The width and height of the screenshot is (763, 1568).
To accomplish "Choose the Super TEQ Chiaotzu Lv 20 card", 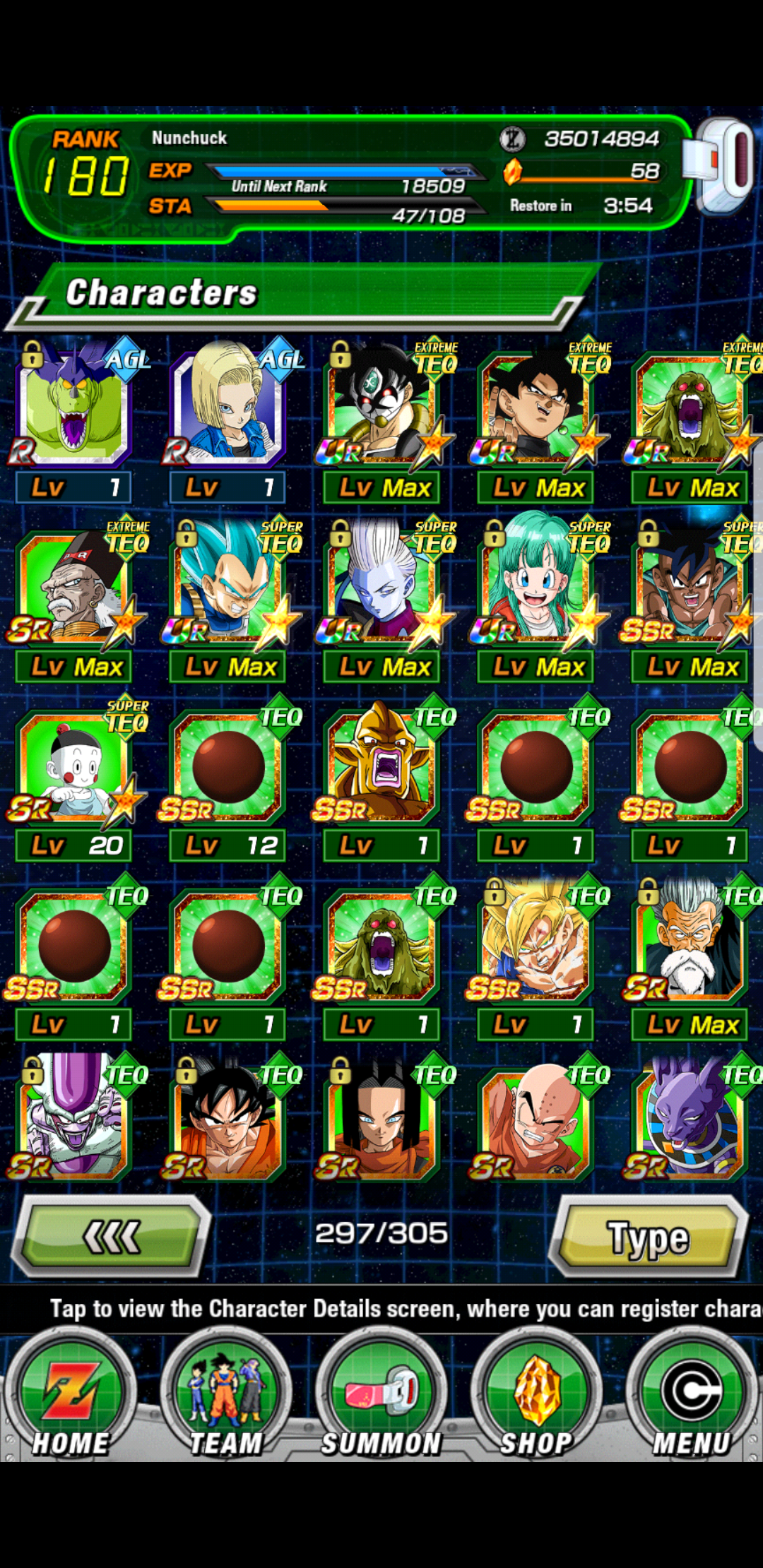I will 73,778.
